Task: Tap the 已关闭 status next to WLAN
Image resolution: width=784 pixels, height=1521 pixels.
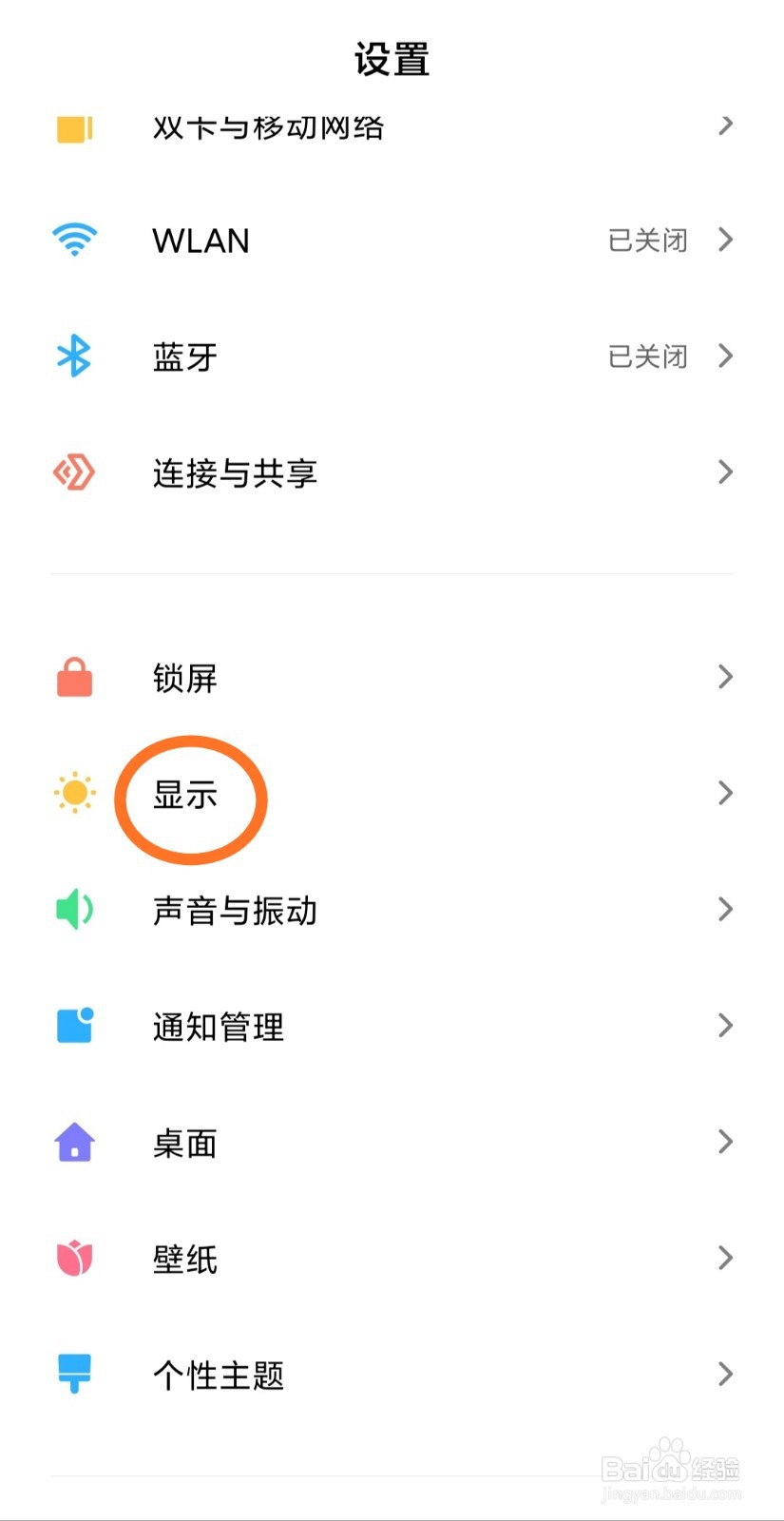Action: coord(648,241)
